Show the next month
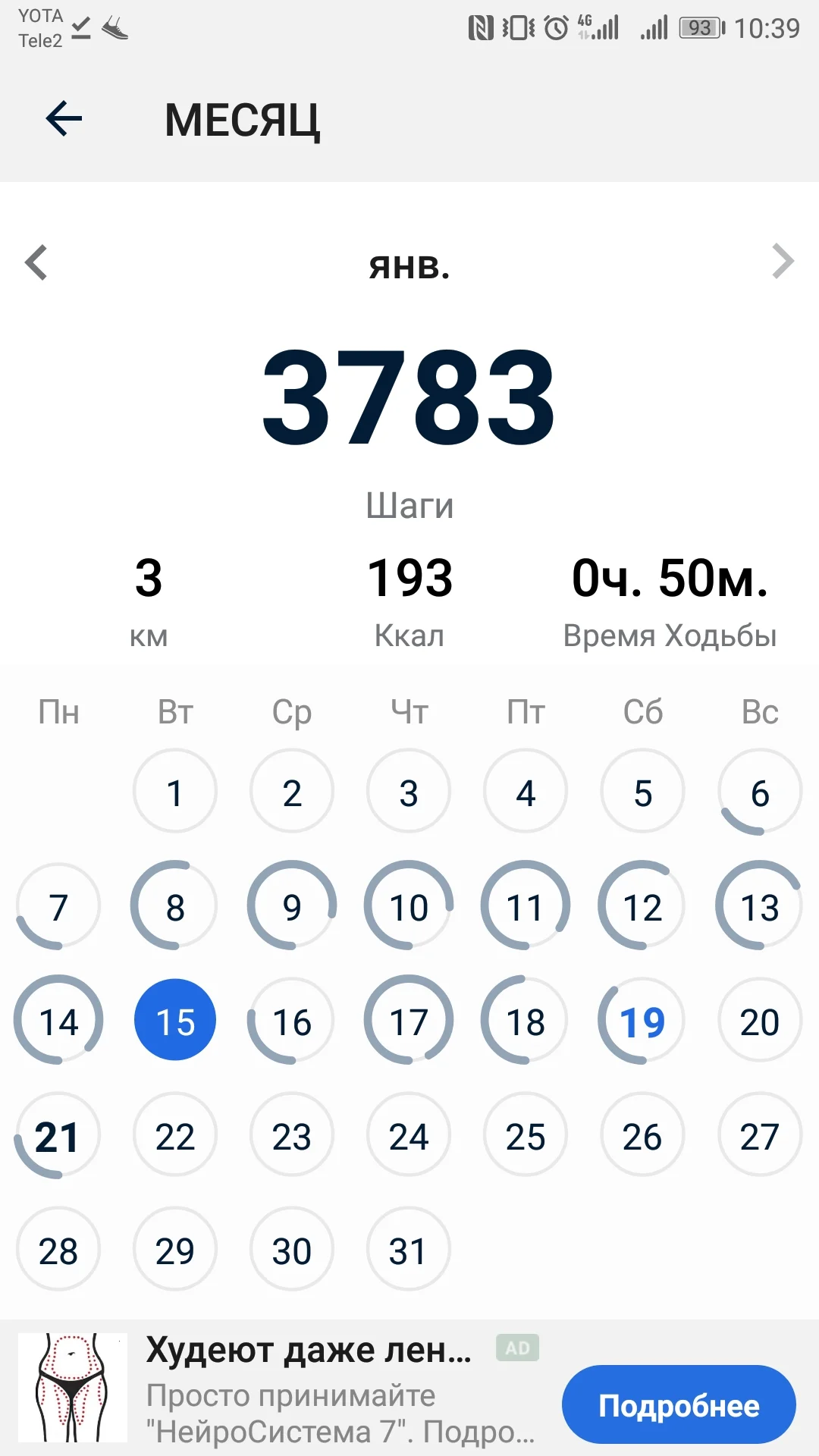Image resolution: width=819 pixels, height=1456 pixels. coord(783,262)
